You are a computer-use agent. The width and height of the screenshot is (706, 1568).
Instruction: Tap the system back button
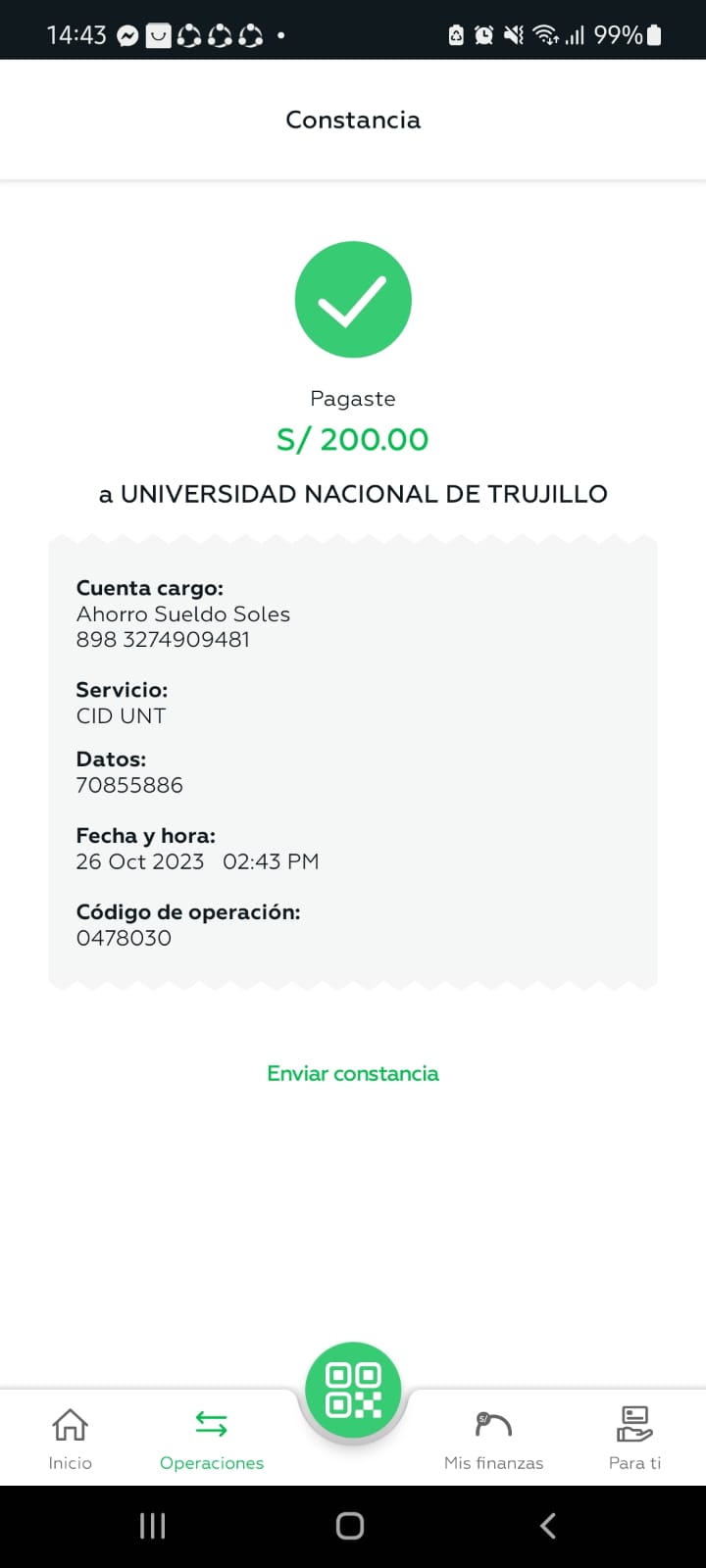click(548, 1526)
